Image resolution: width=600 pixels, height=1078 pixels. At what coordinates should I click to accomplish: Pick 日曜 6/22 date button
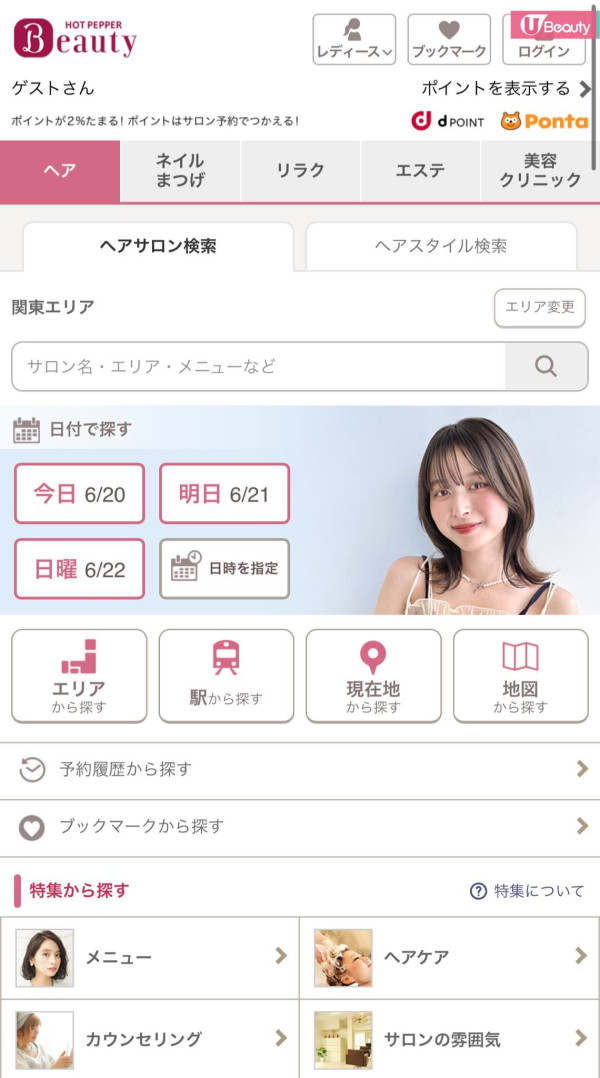[x=79, y=569]
